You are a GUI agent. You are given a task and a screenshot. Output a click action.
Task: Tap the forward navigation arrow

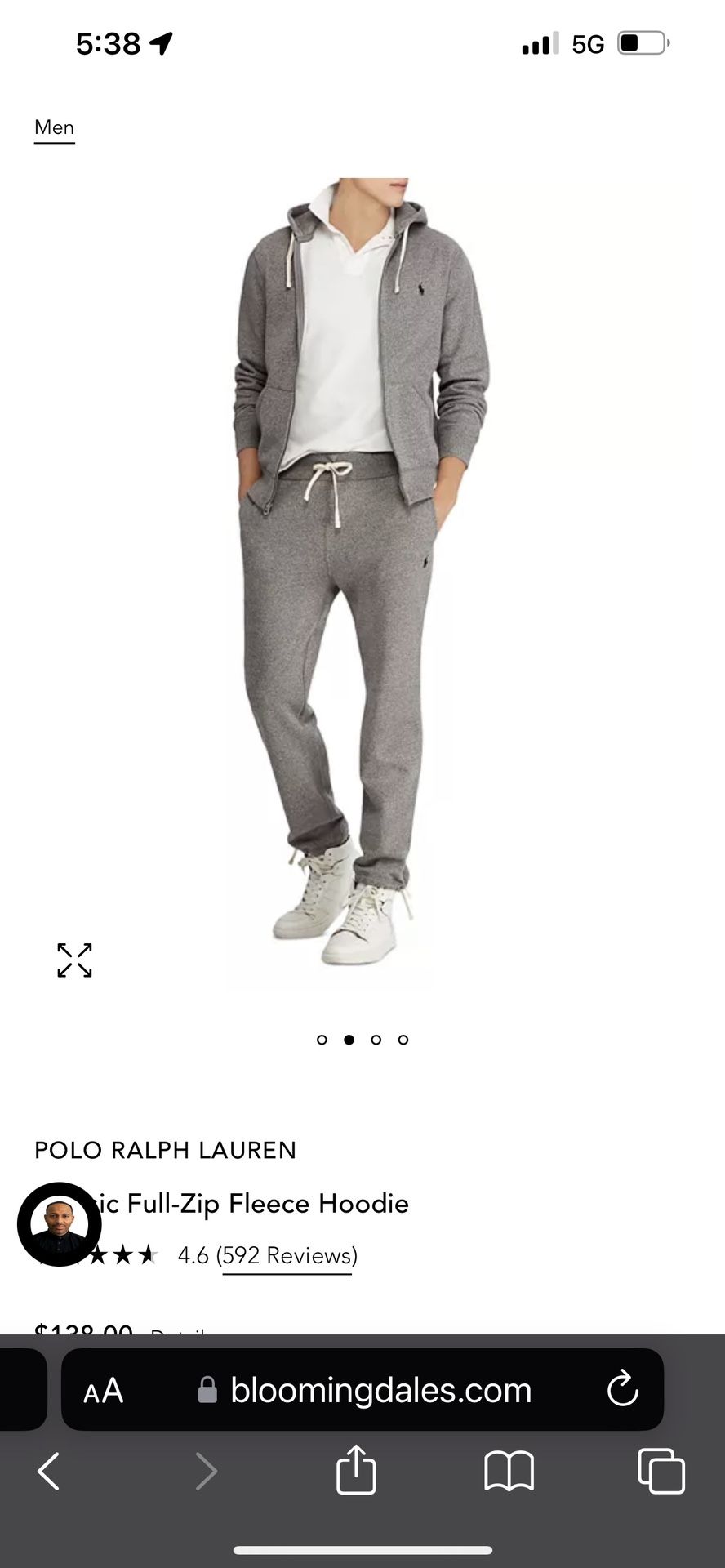[206, 1472]
